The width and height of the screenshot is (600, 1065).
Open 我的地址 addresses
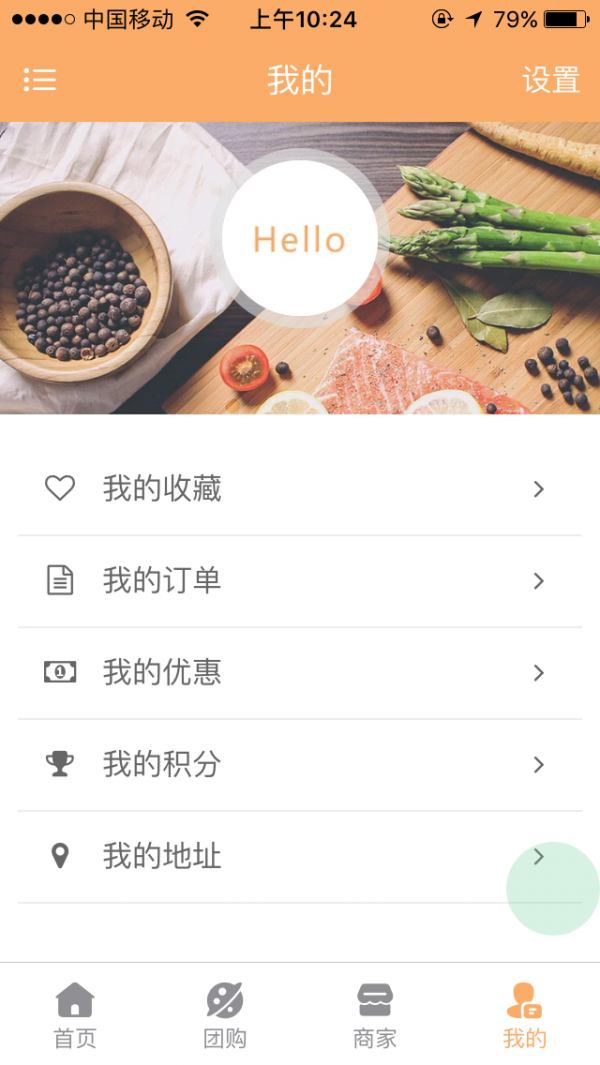300,857
